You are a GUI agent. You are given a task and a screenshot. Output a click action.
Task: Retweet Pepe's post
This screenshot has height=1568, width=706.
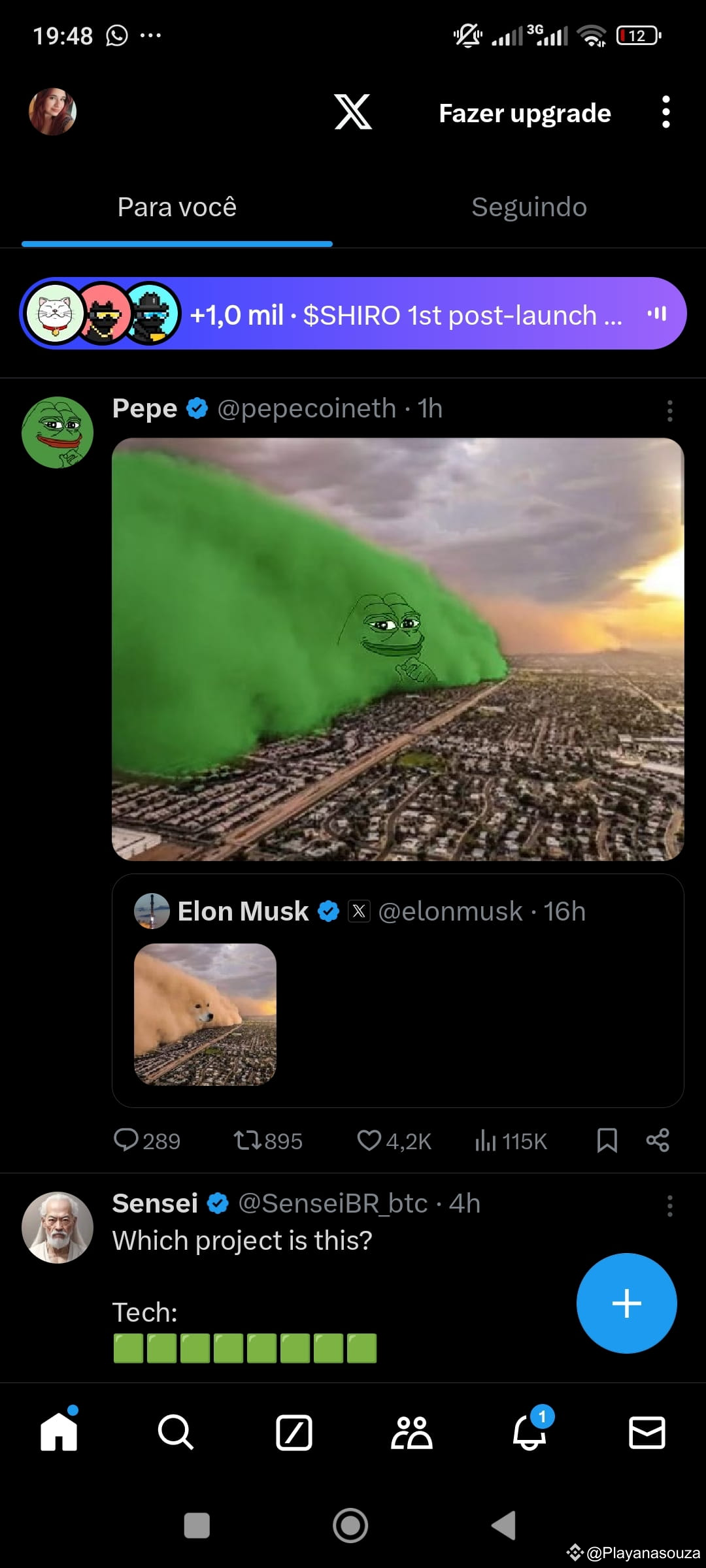(247, 1141)
